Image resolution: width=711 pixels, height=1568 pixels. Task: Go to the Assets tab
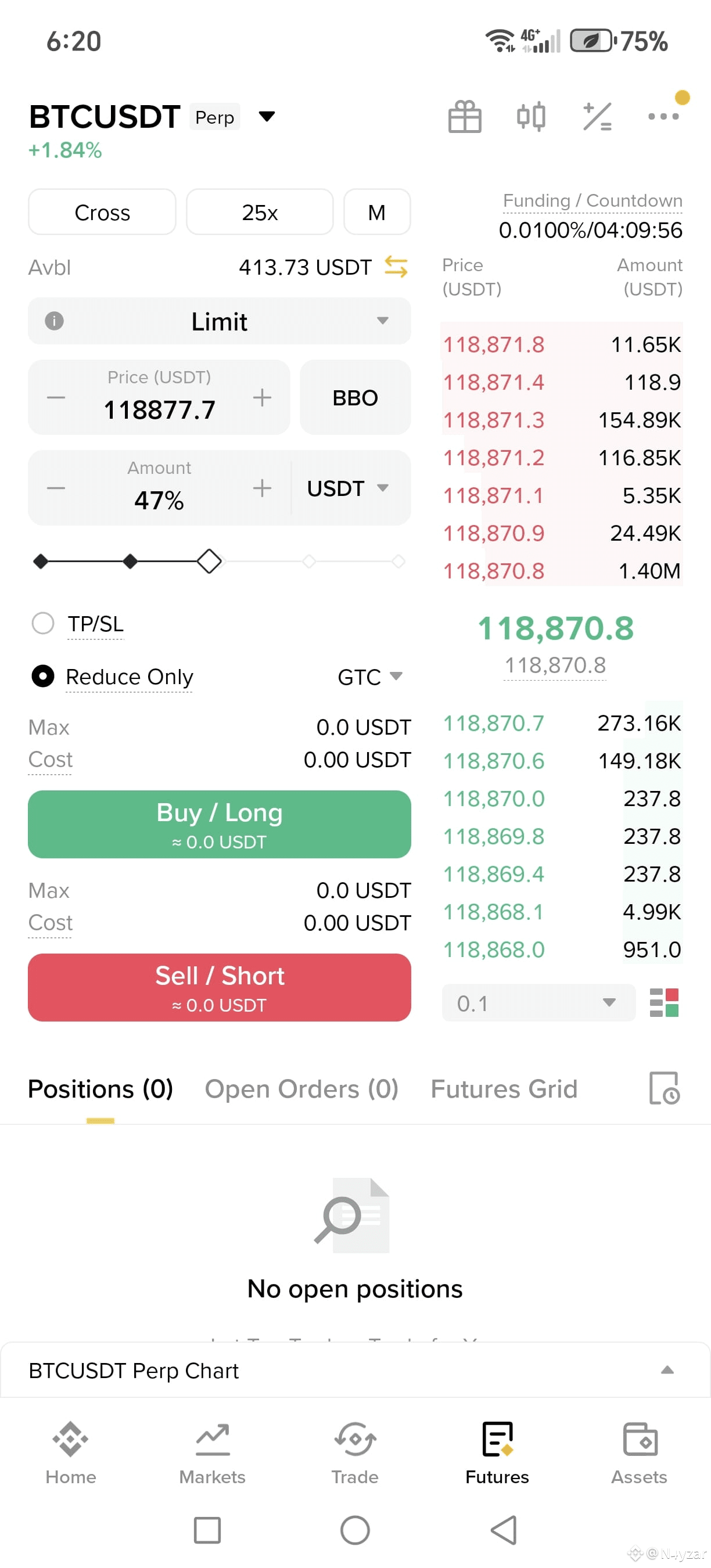coord(639,1452)
